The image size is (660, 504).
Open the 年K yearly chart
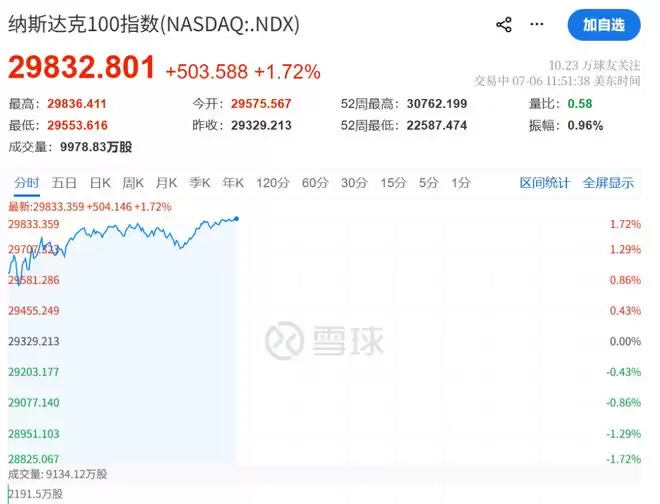(233, 183)
